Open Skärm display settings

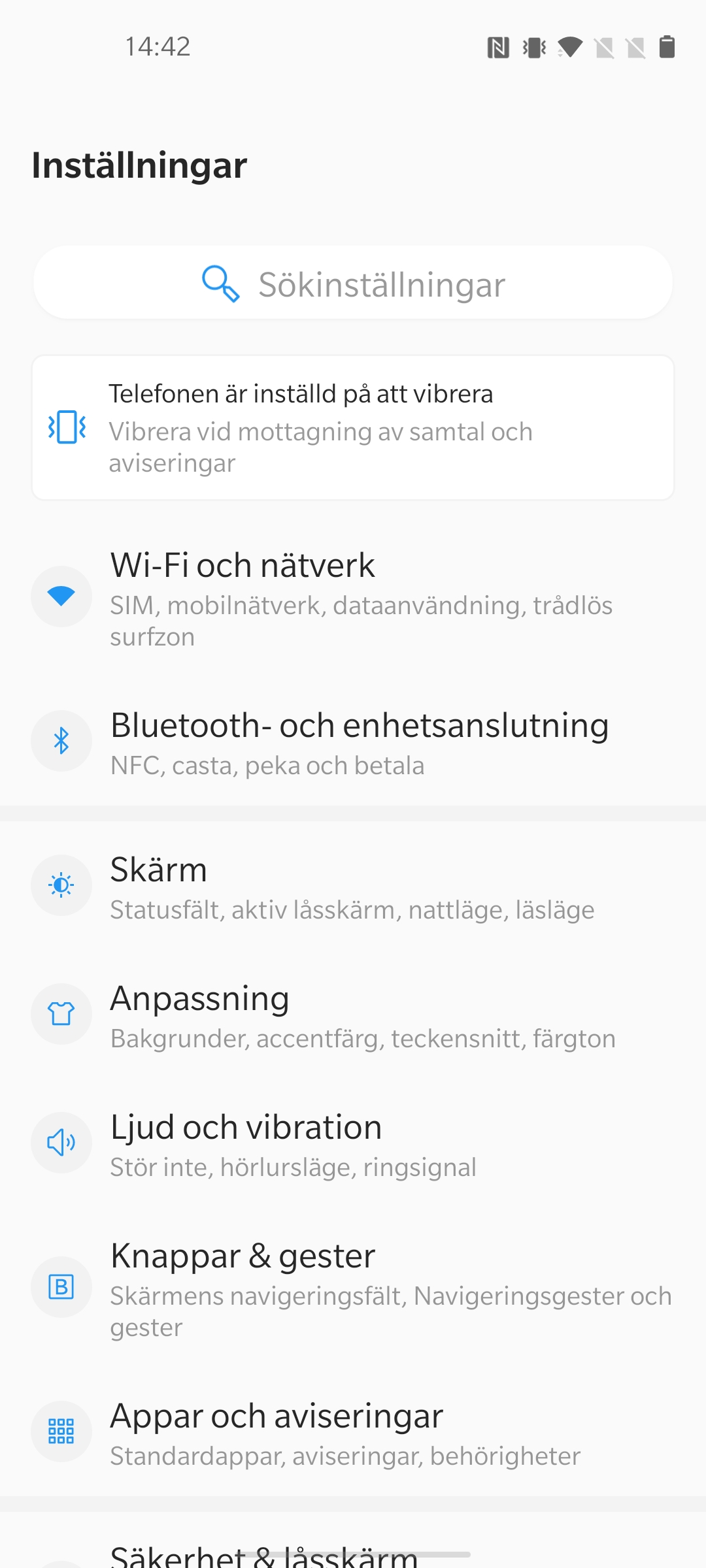click(353, 887)
